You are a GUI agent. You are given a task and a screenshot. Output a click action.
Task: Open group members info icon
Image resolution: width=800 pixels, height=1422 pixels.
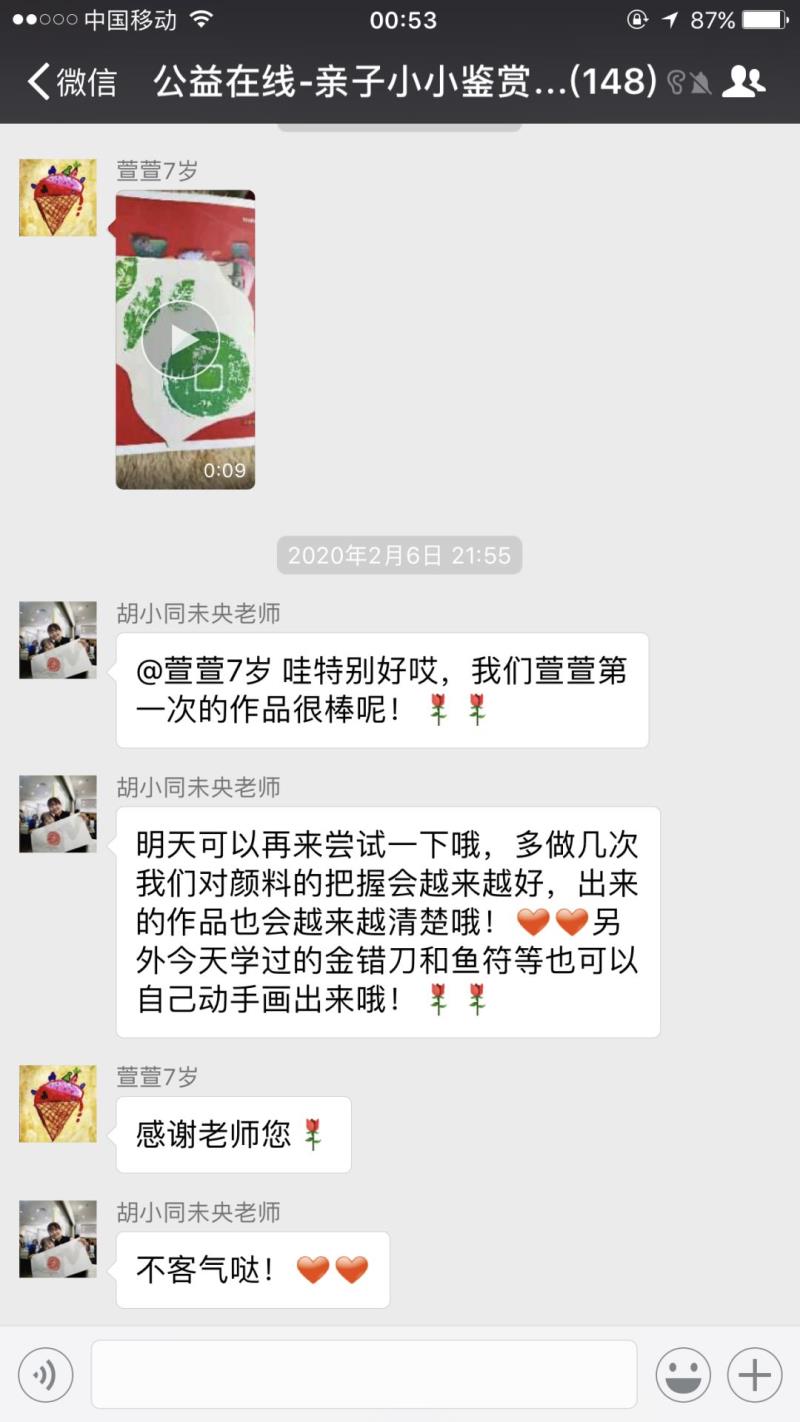pos(743,81)
